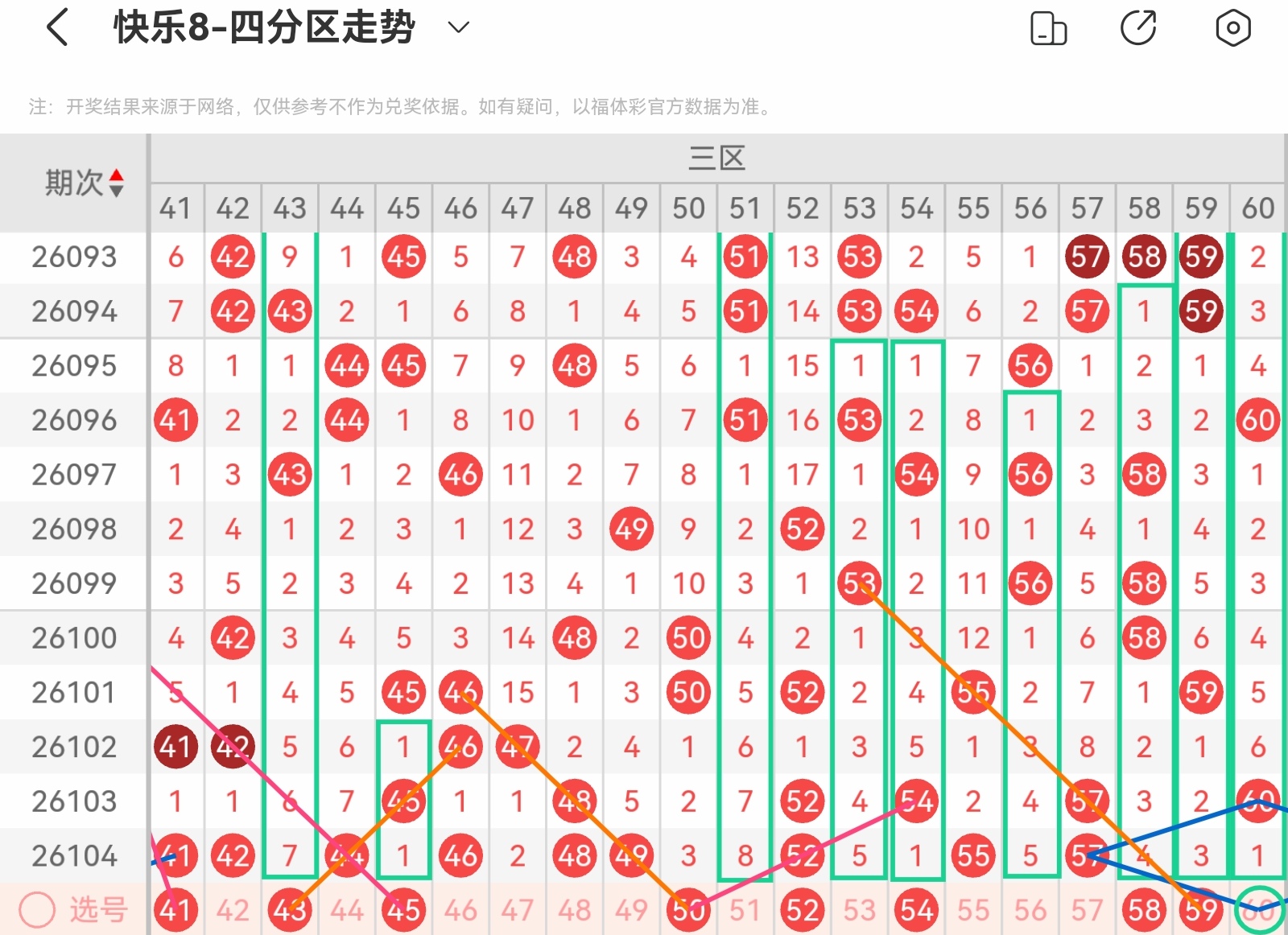The height and width of the screenshot is (935, 1288).
Task: Select number 56 in the 选号 row
Action: [1030, 910]
